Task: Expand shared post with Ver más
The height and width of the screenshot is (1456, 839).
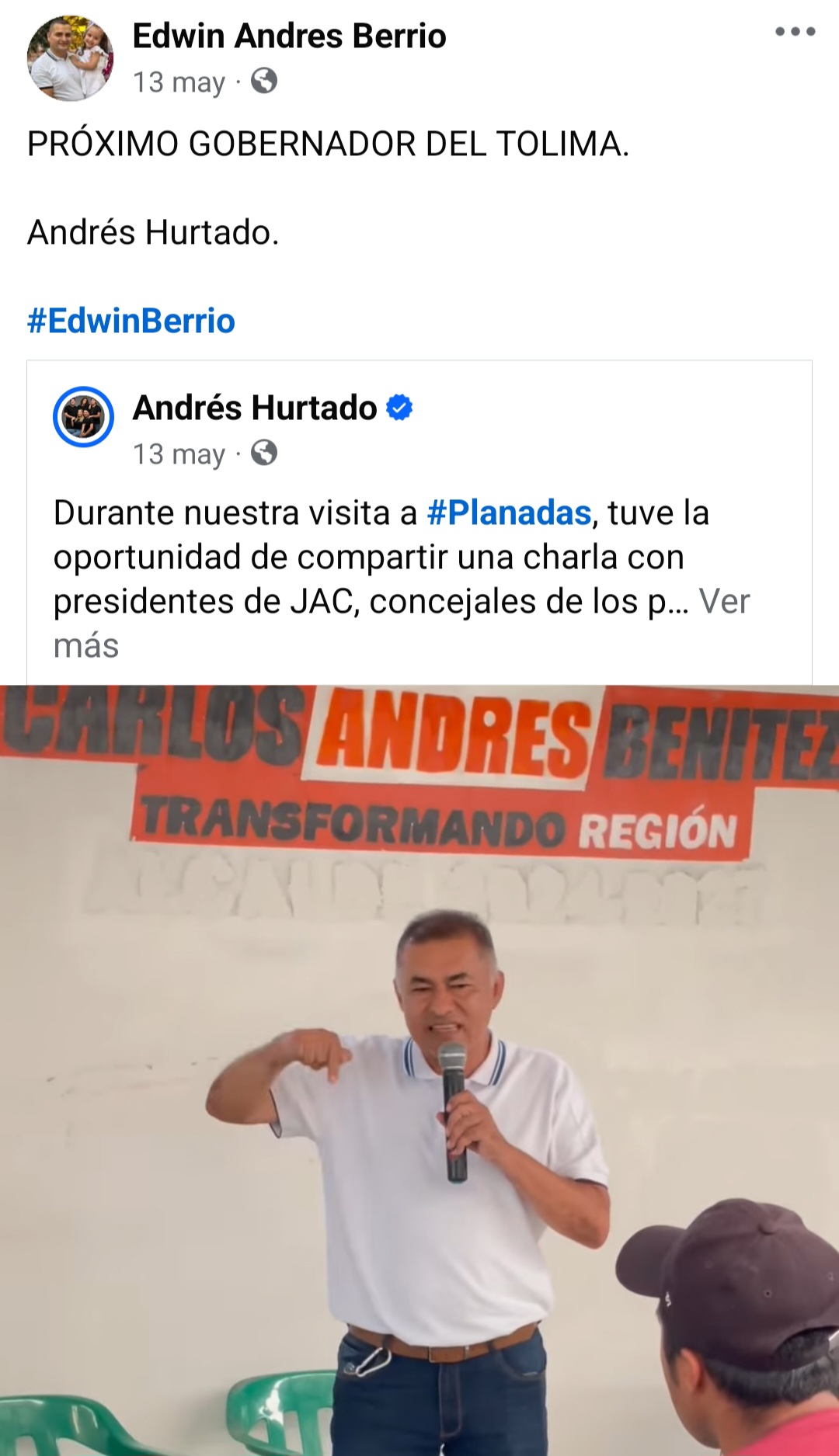Action: coord(723,602)
